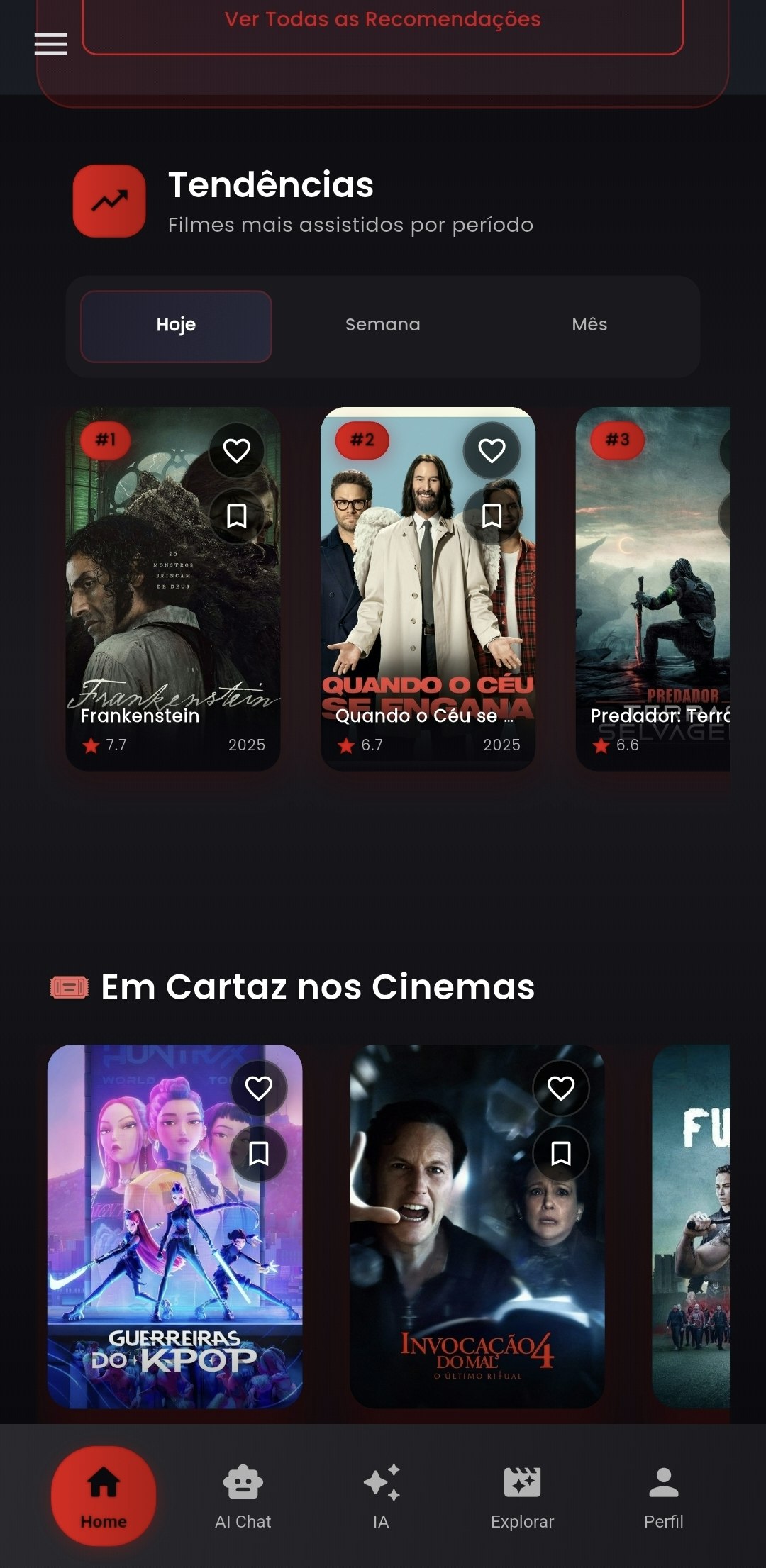Click the #1 rank badge on Frankenstein
This screenshot has height=1568, width=766.
[105, 440]
